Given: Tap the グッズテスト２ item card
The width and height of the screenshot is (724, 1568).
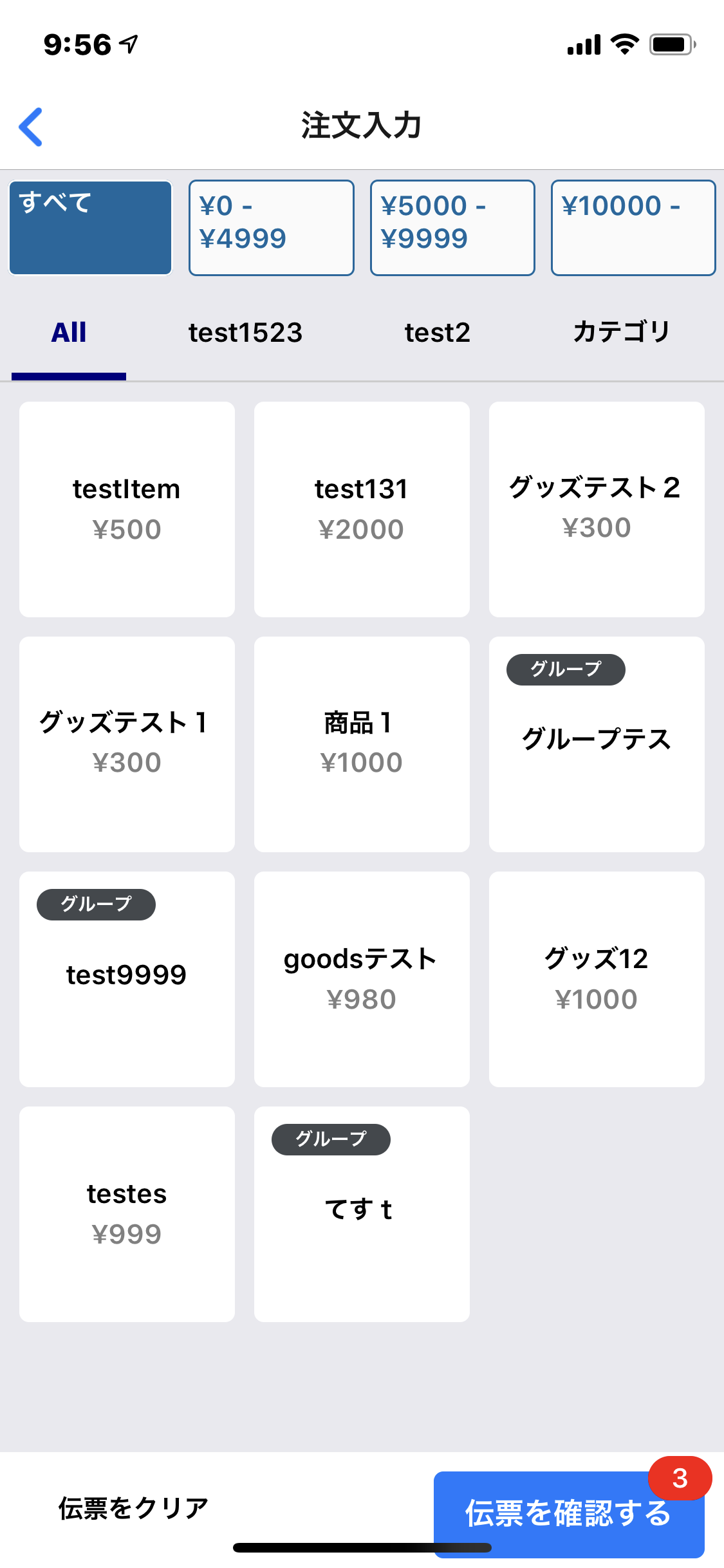Looking at the screenshot, I should point(597,509).
